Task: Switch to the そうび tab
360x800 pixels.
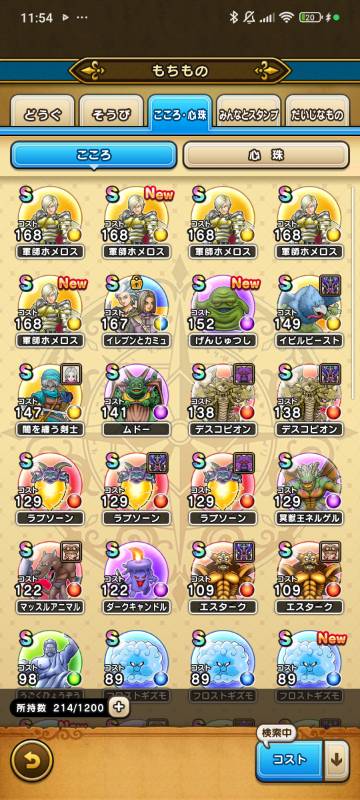Action: (x=111, y=113)
